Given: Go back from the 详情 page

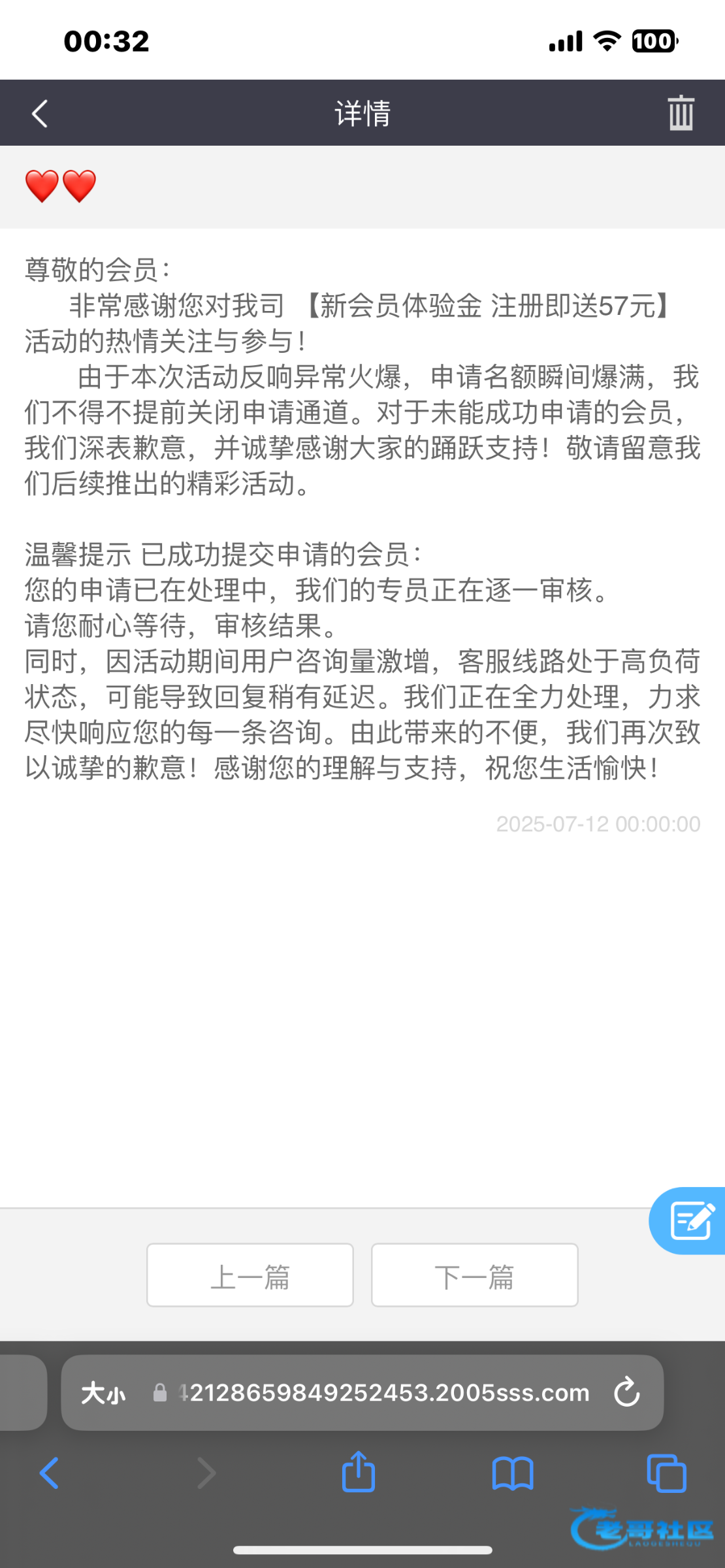Looking at the screenshot, I should [x=40, y=114].
